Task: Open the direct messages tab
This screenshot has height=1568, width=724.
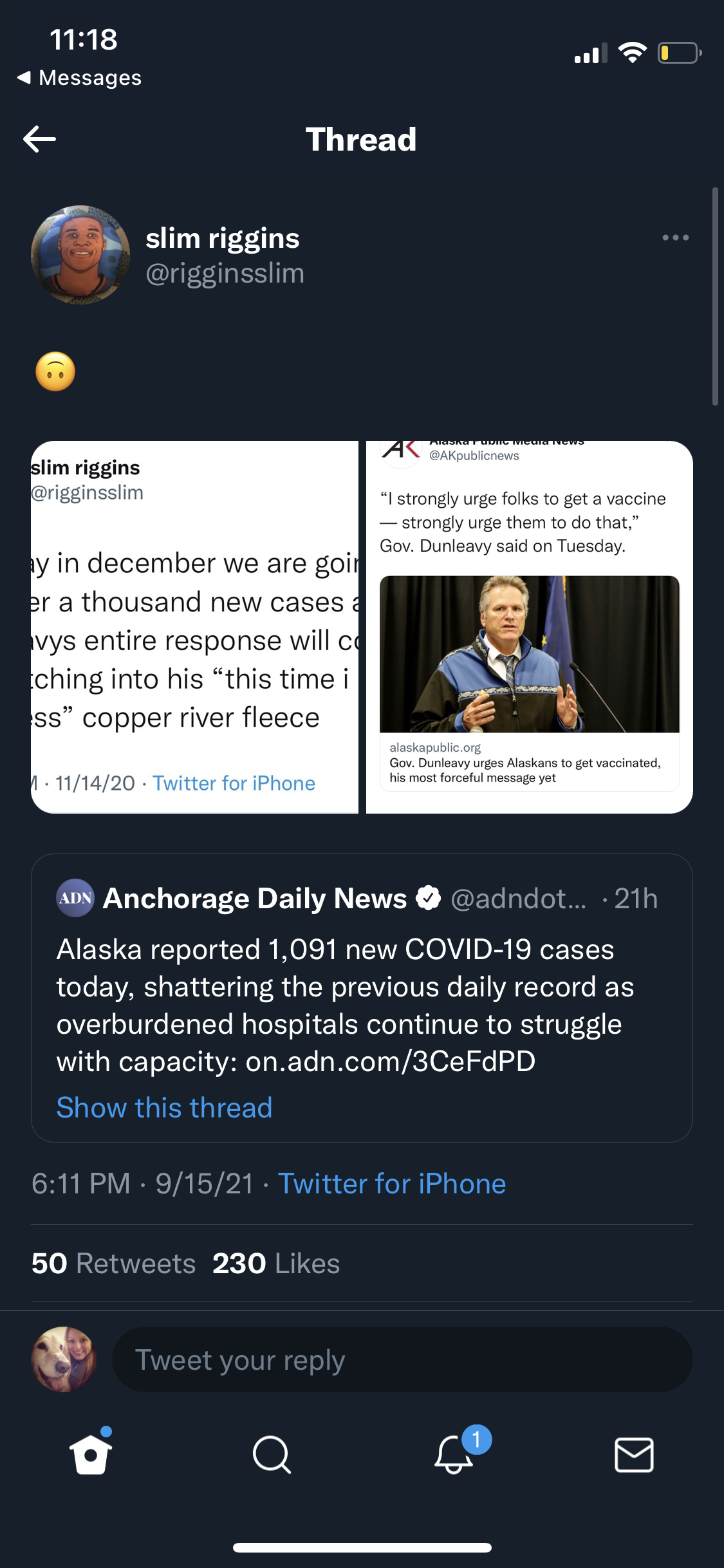Action: 635,1455
